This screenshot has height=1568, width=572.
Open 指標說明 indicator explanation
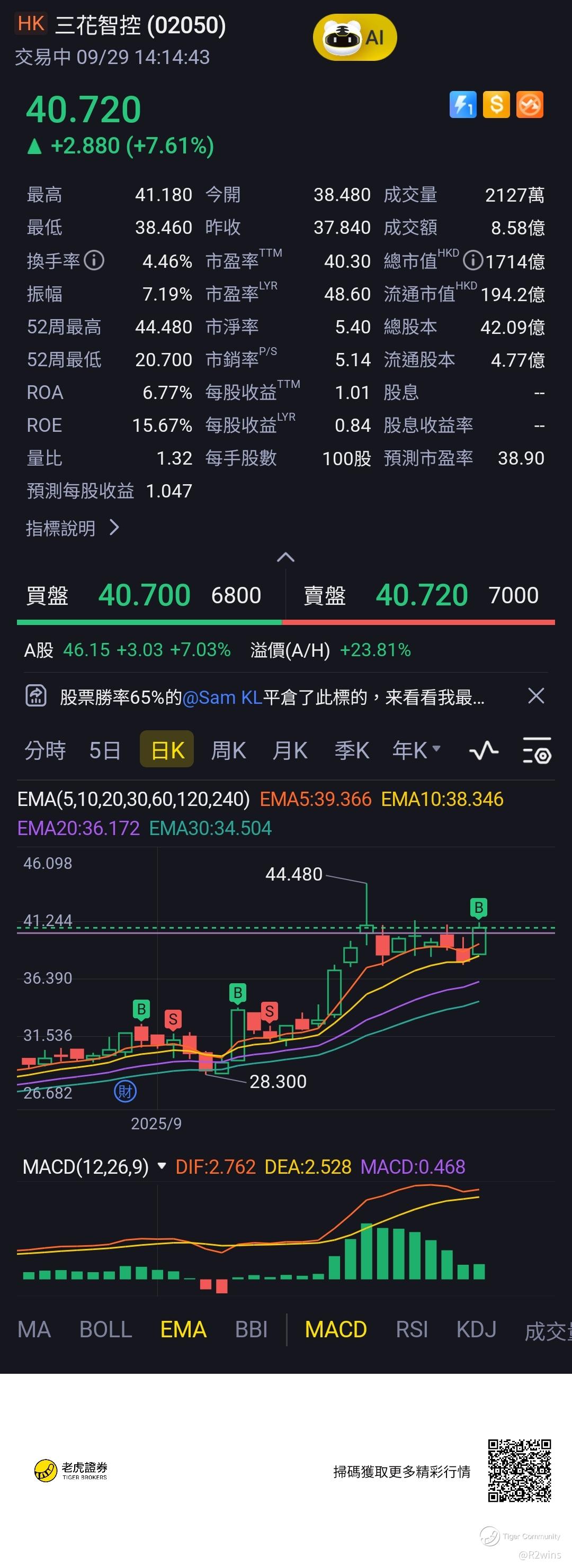click(72, 528)
